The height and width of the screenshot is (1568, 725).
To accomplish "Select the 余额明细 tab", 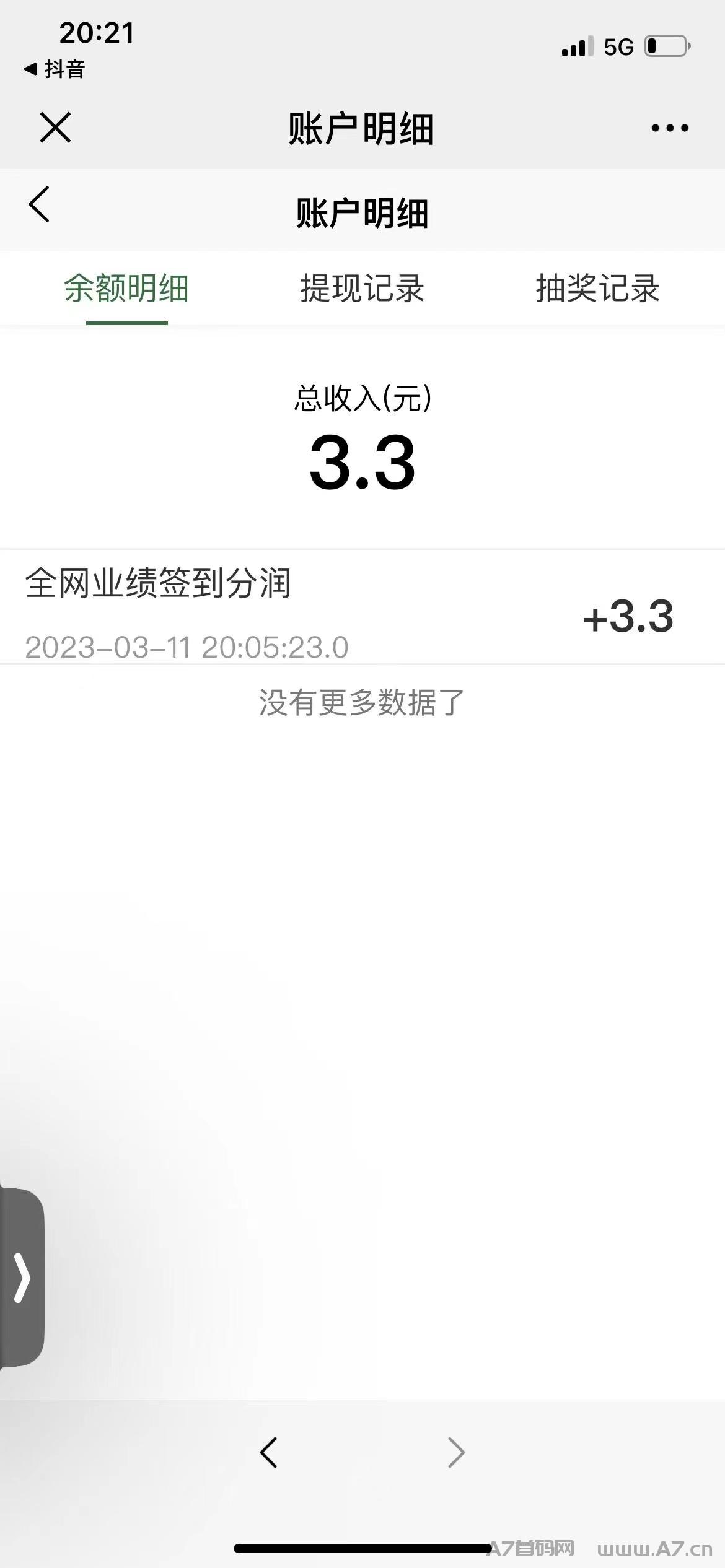I will pos(126,289).
